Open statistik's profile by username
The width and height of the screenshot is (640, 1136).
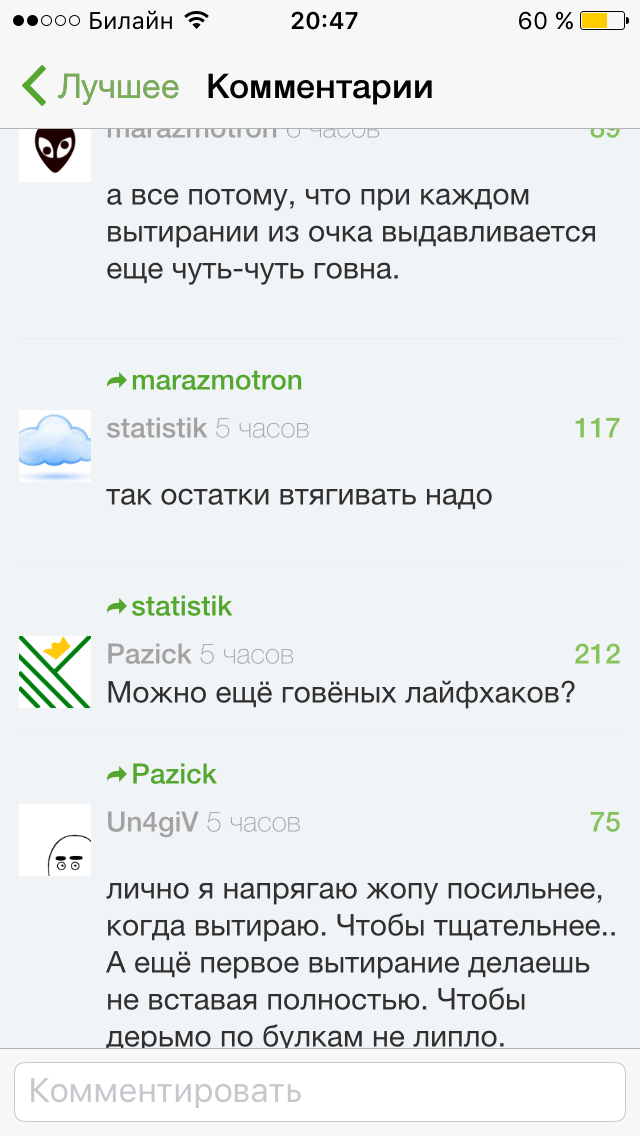[x=156, y=429]
